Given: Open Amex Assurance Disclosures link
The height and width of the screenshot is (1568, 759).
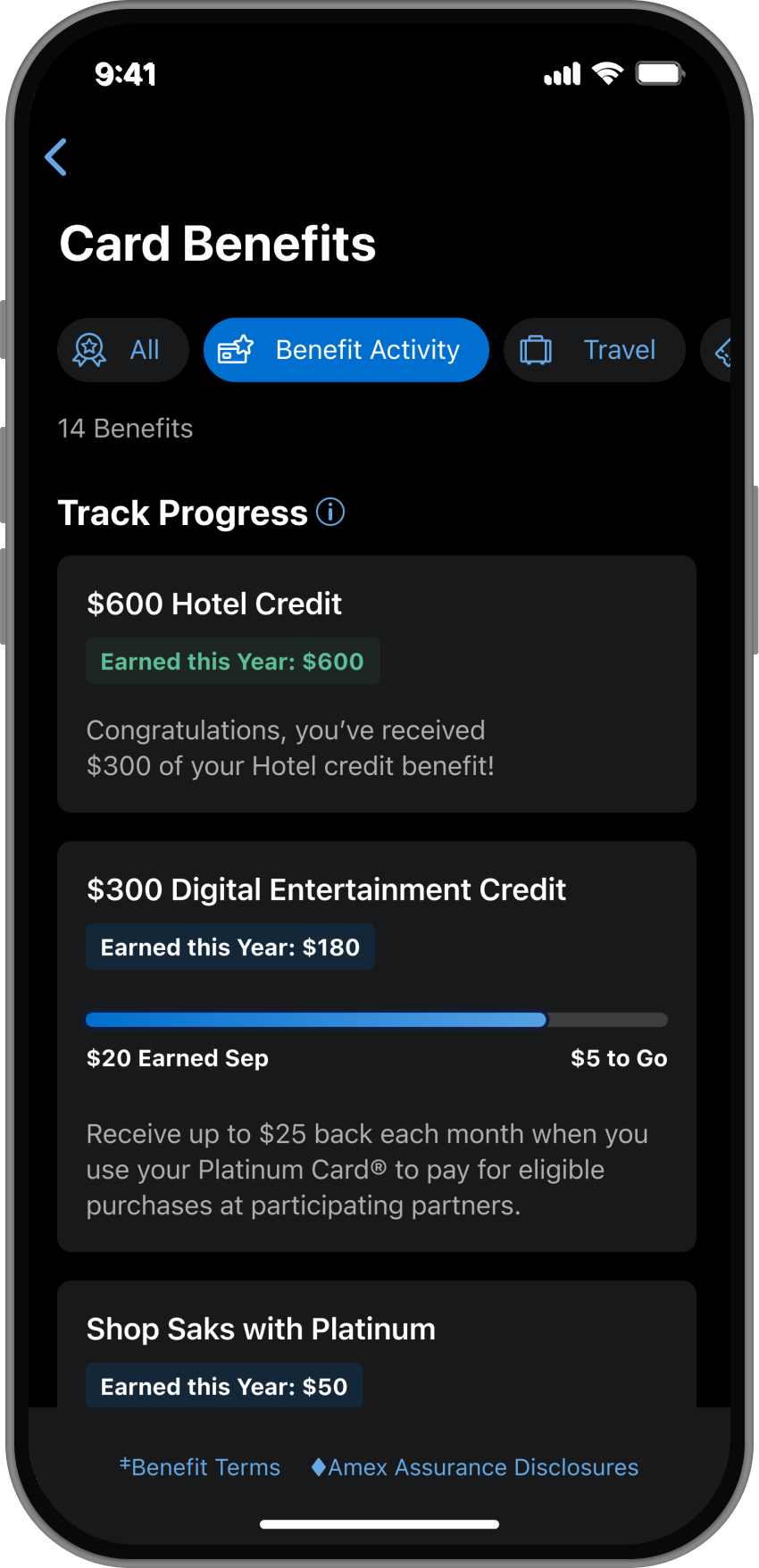Looking at the screenshot, I should 475,1467.
